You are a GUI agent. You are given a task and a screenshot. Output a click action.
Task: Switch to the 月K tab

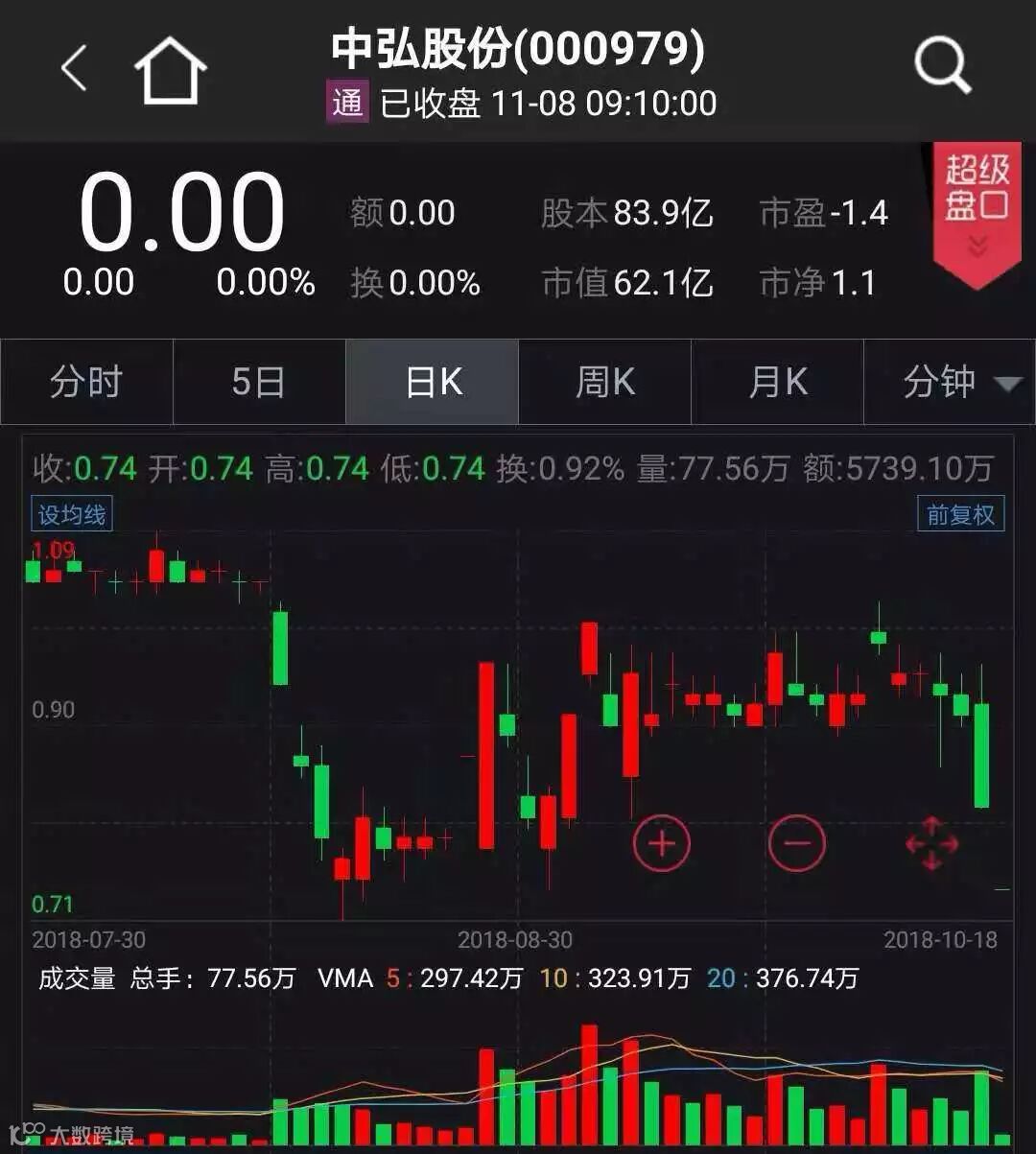coord(778,382)
